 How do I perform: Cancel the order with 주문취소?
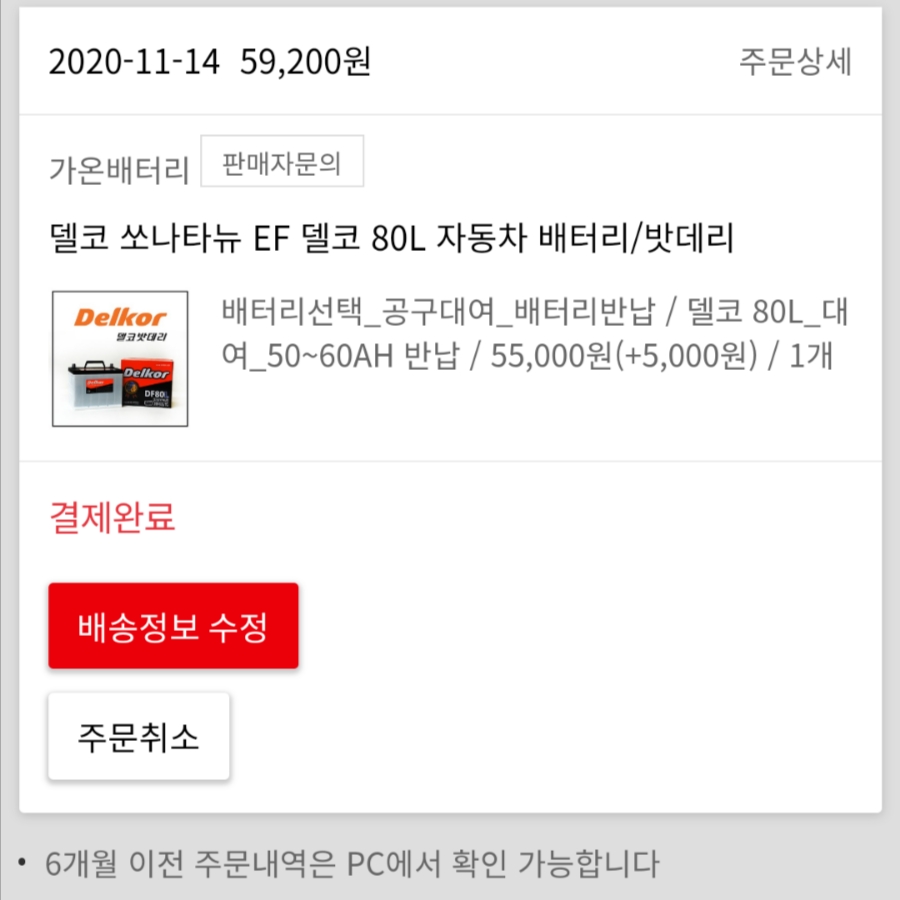pyautogui.click(x=139, y=737)
